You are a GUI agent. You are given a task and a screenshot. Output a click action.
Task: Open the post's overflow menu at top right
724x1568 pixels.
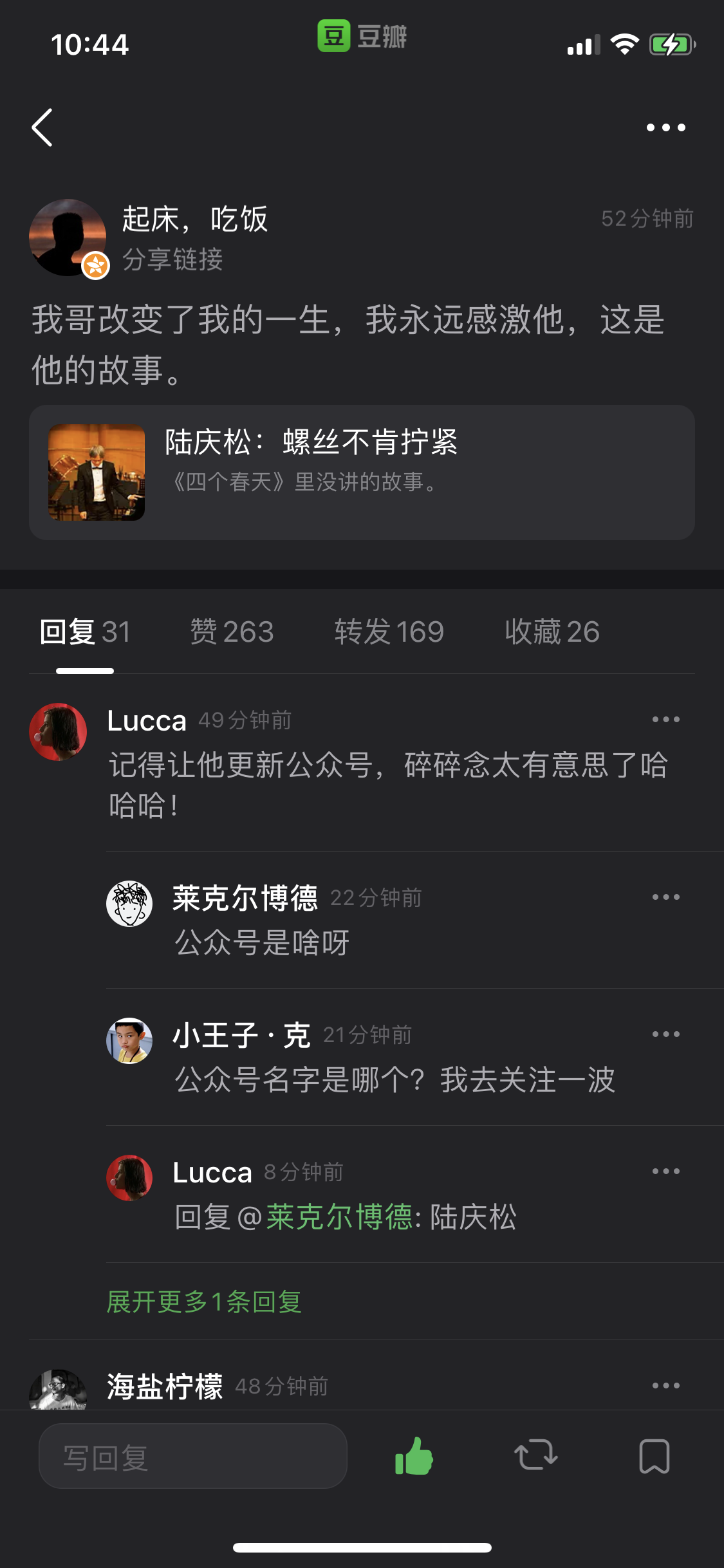(665, 127)
